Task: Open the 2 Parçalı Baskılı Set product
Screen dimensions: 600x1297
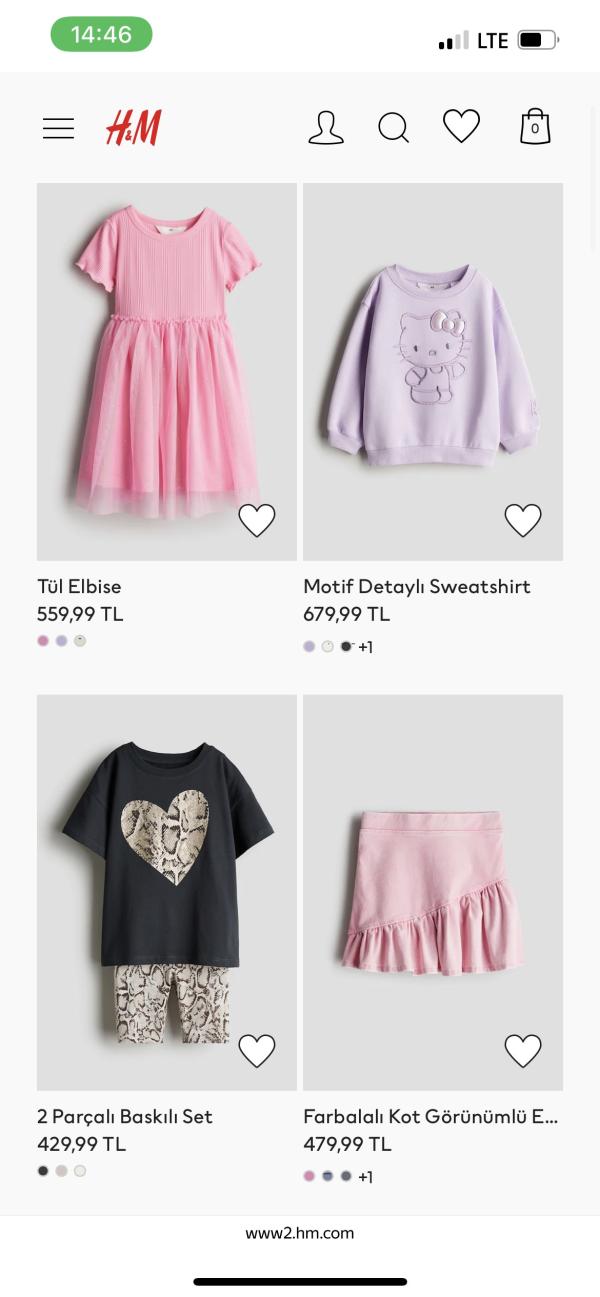Action: [x=167, y=890]
